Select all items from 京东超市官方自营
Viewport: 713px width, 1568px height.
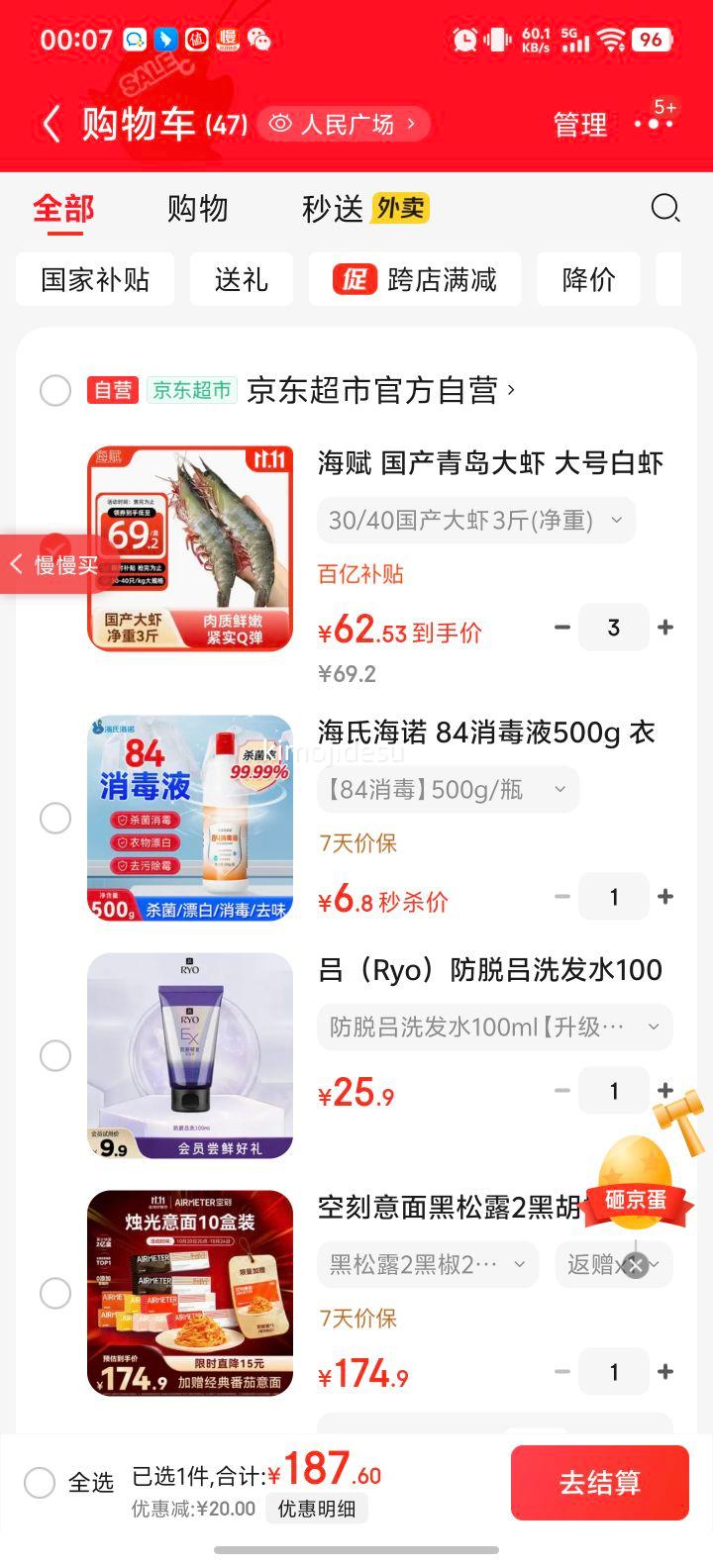[55, 391]
